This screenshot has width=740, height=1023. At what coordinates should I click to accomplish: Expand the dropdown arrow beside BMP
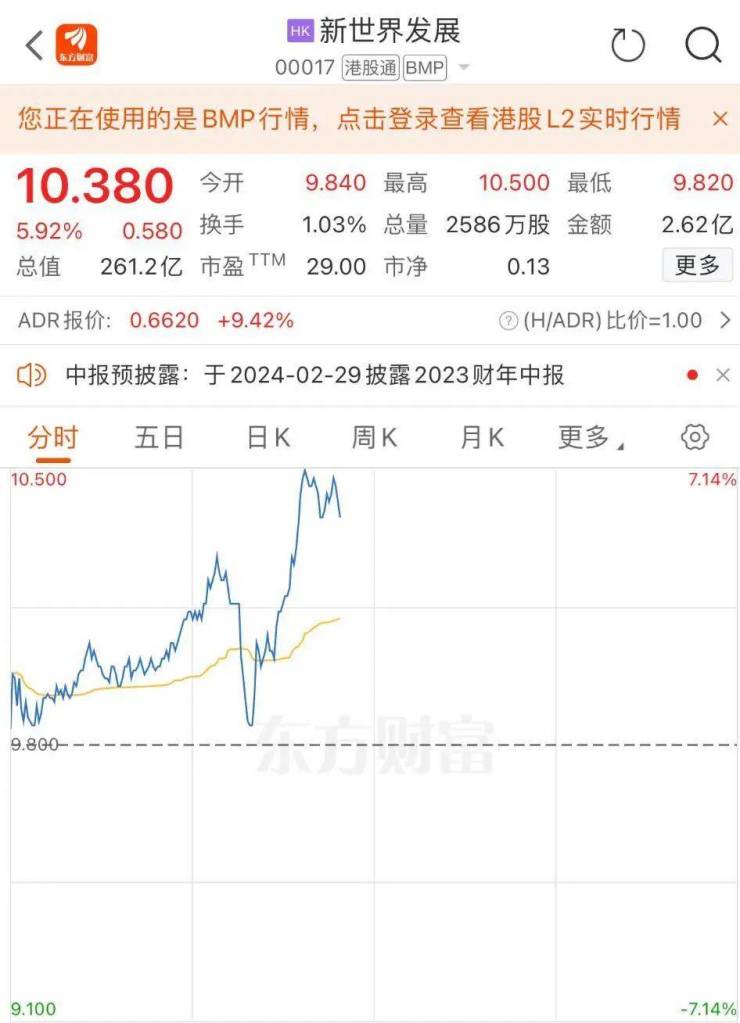(x=463, y=69)
